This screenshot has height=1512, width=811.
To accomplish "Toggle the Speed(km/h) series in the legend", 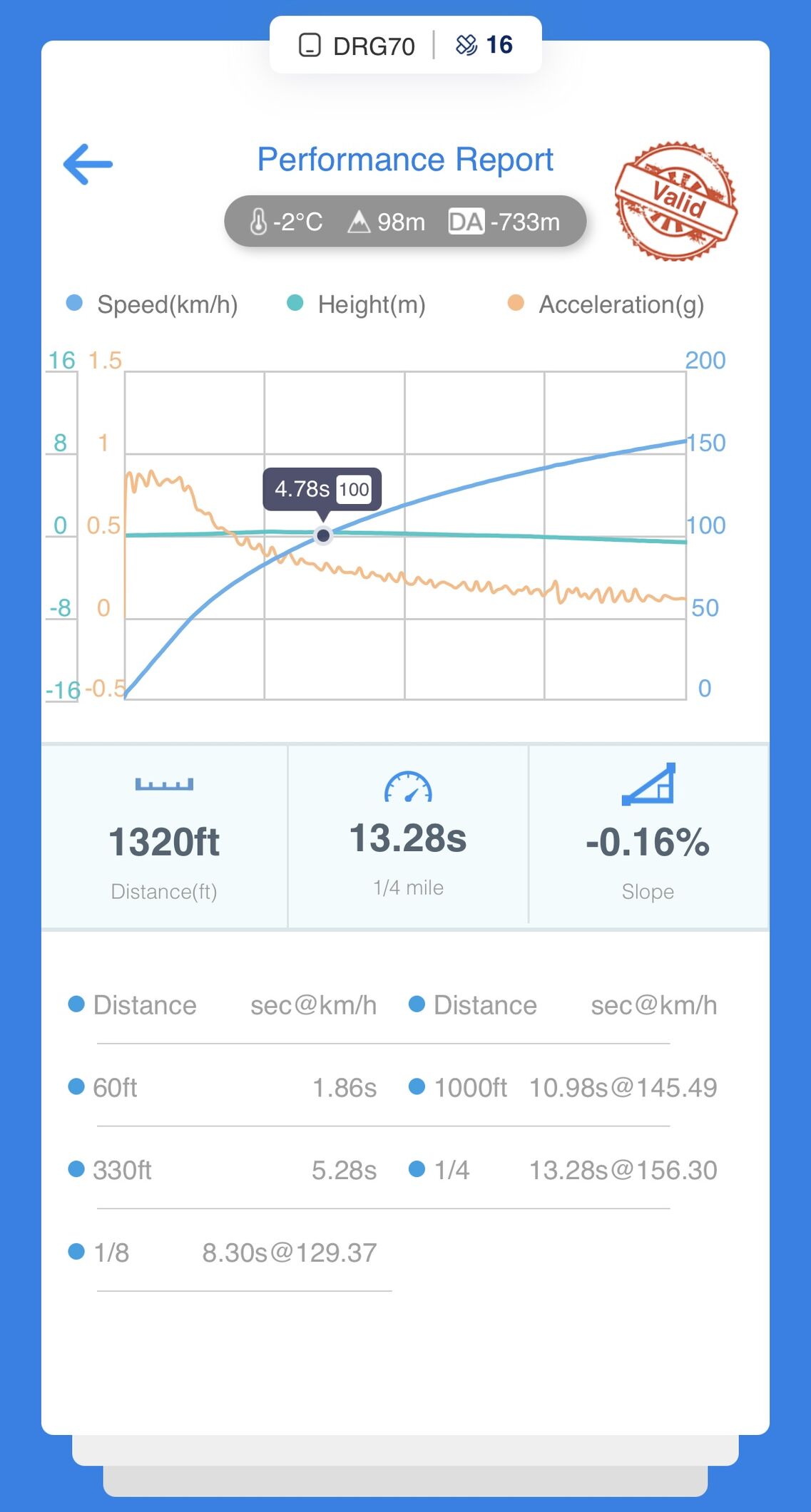I will [x=152, y=304].
